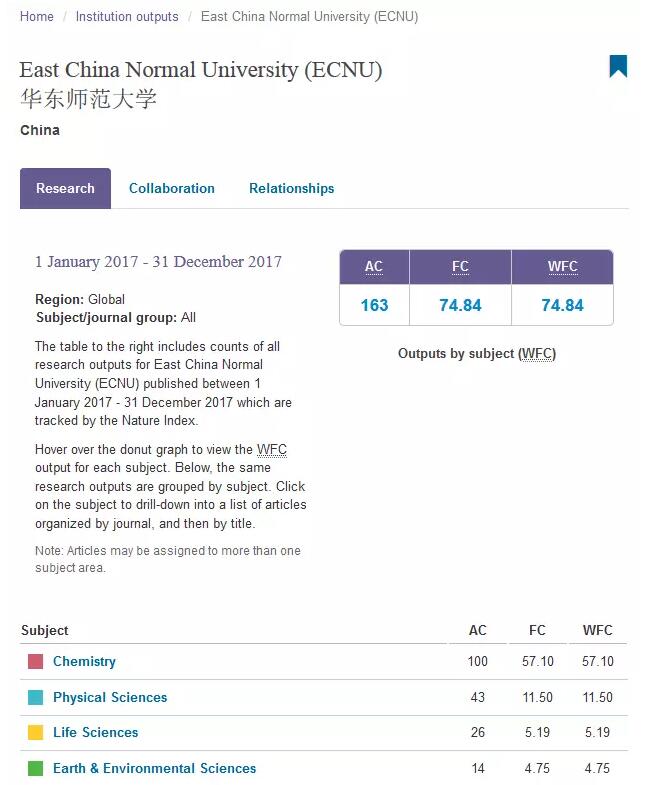Screen dimensions: 653x785
Task: Open the Institution outputs breadcrumb
Action: pyautogui.click(x=127, y=17)
